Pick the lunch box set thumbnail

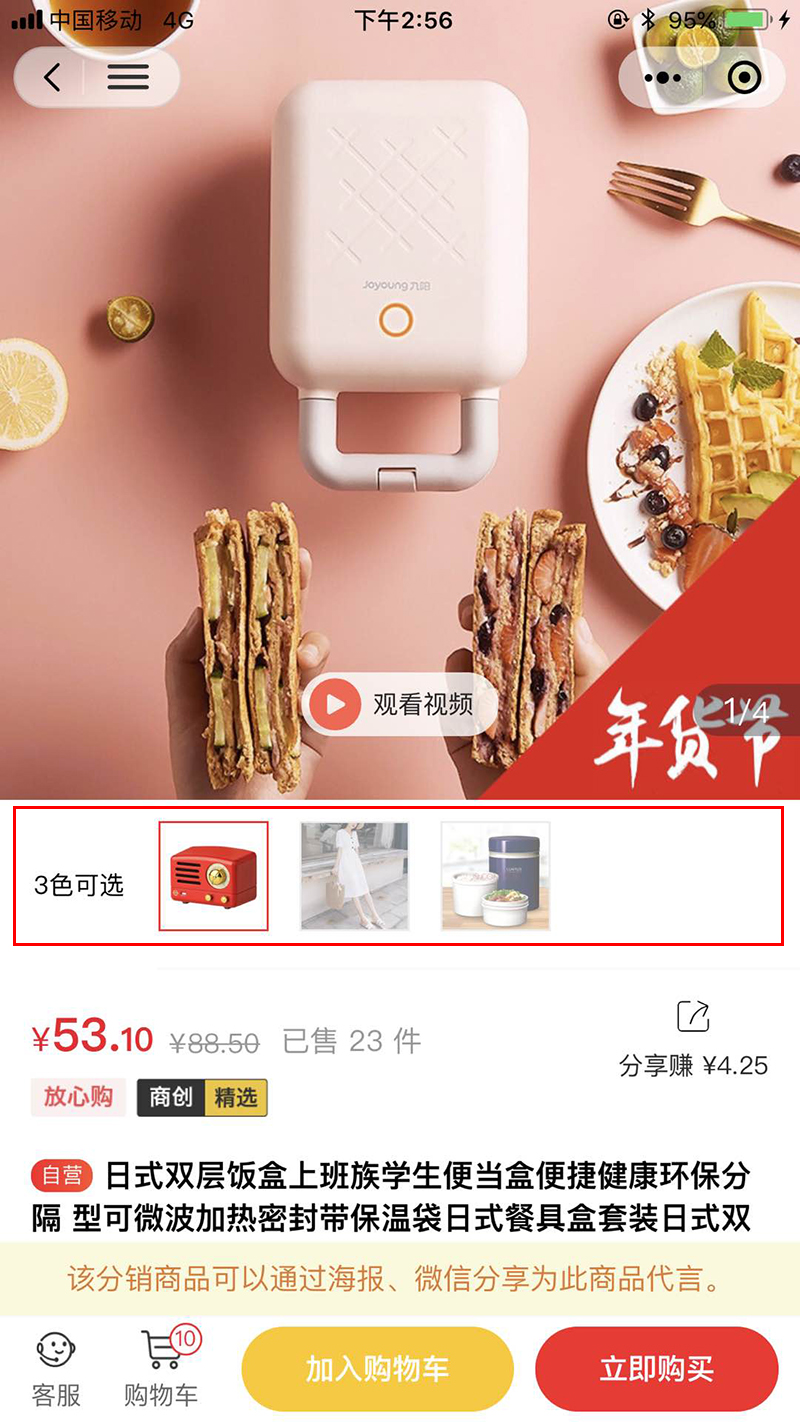tap(496, 876)
